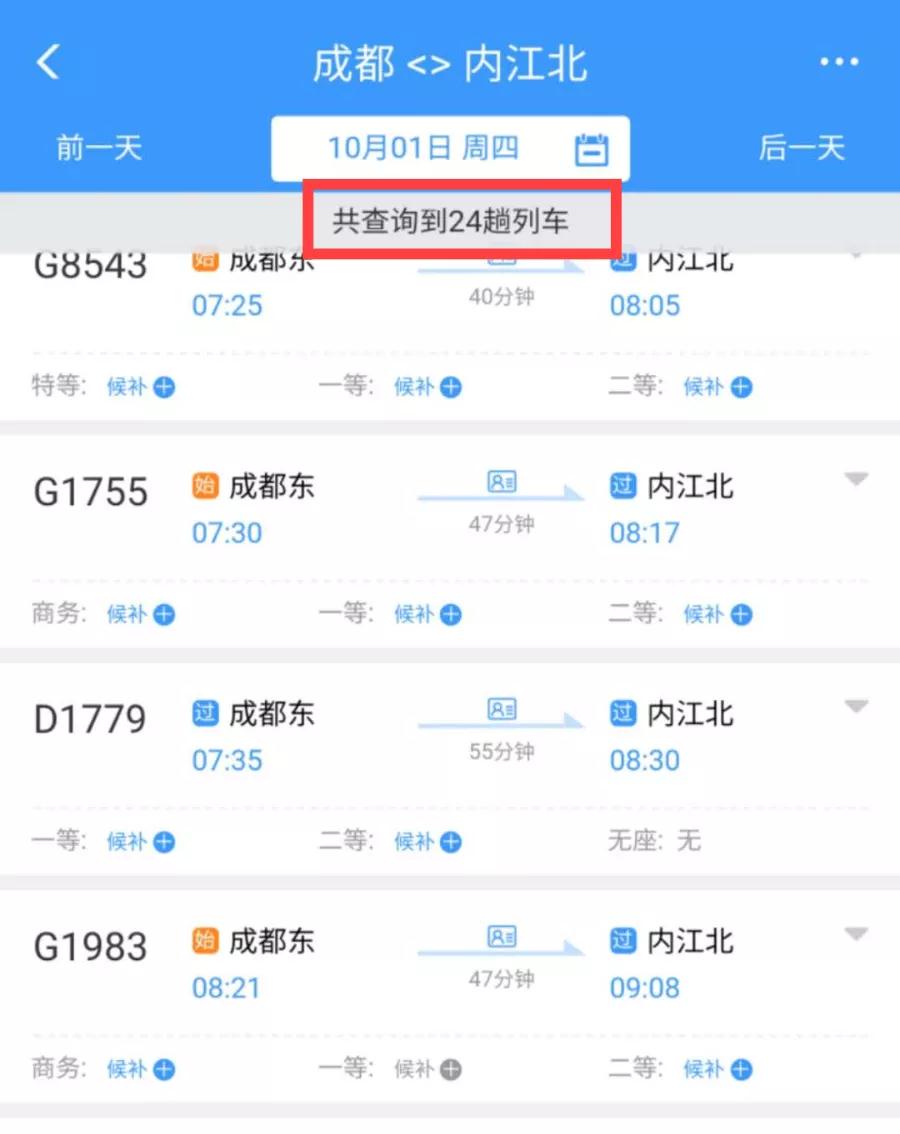The height and width of the screenshot is (1134, 900).
Task: Select G1983 business-class (商务) waitlist
Action: pyautogui.click(x=141, y=1069)
